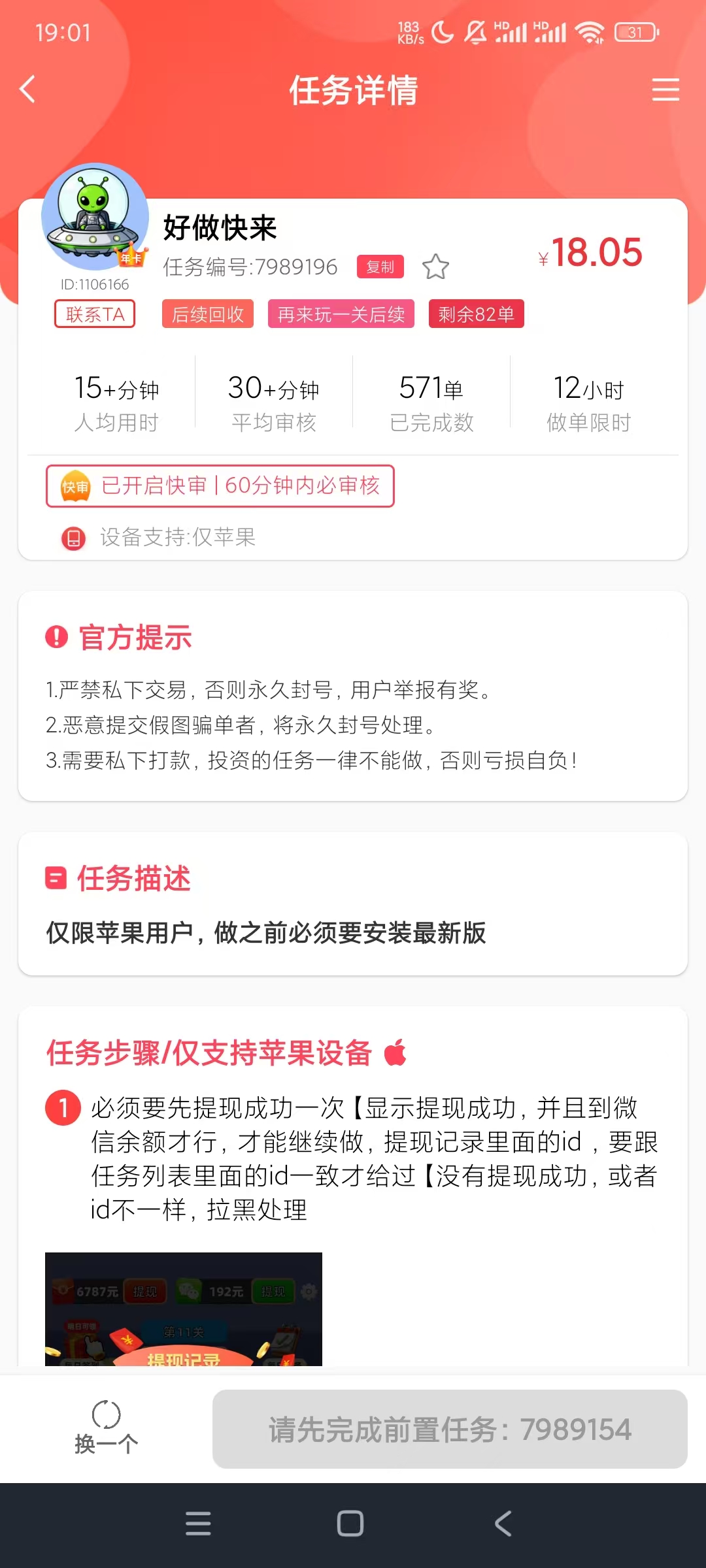Open the Android recent apps button
This screenshot has height=1568, width=706.
click(198, 1525)
